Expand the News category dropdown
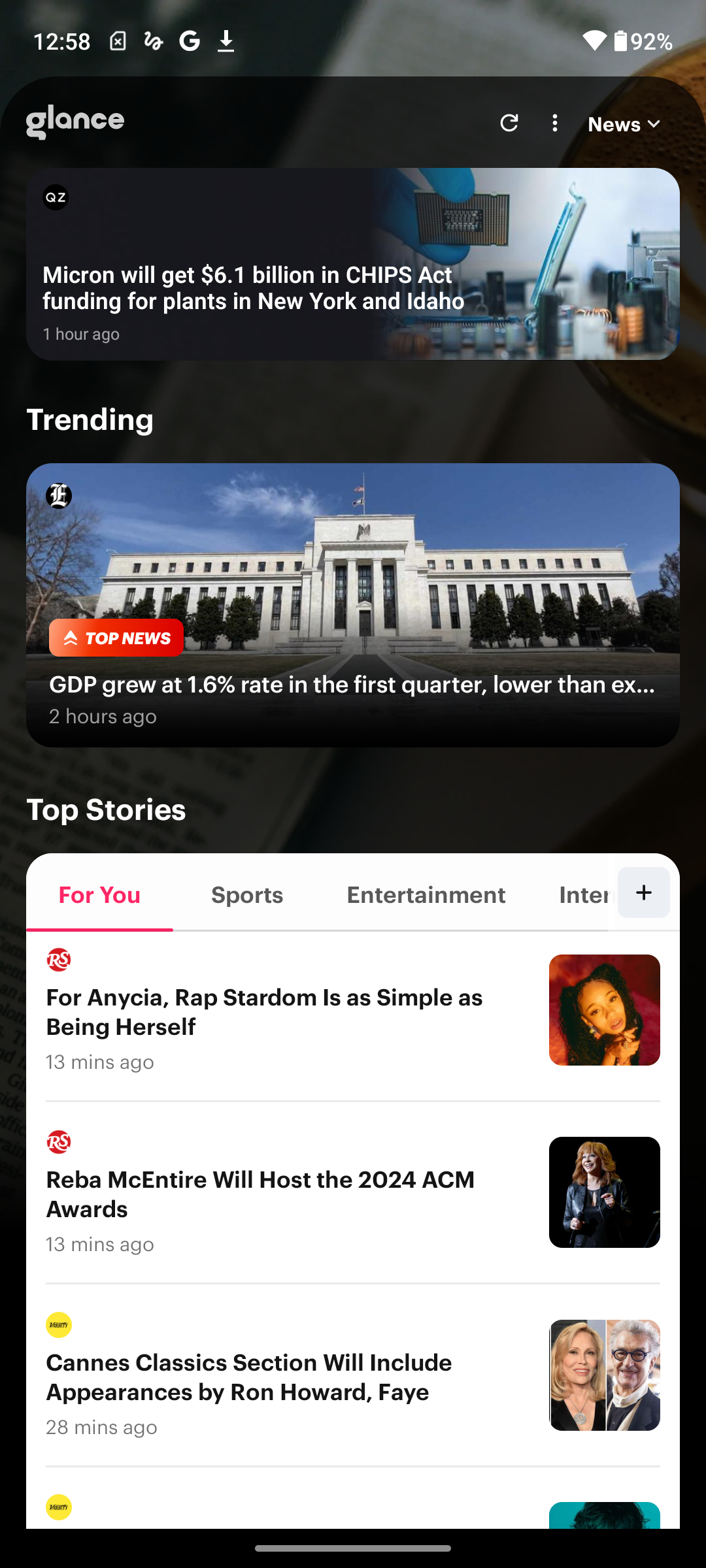This screenshot has height=1568, width=706. 624,124
